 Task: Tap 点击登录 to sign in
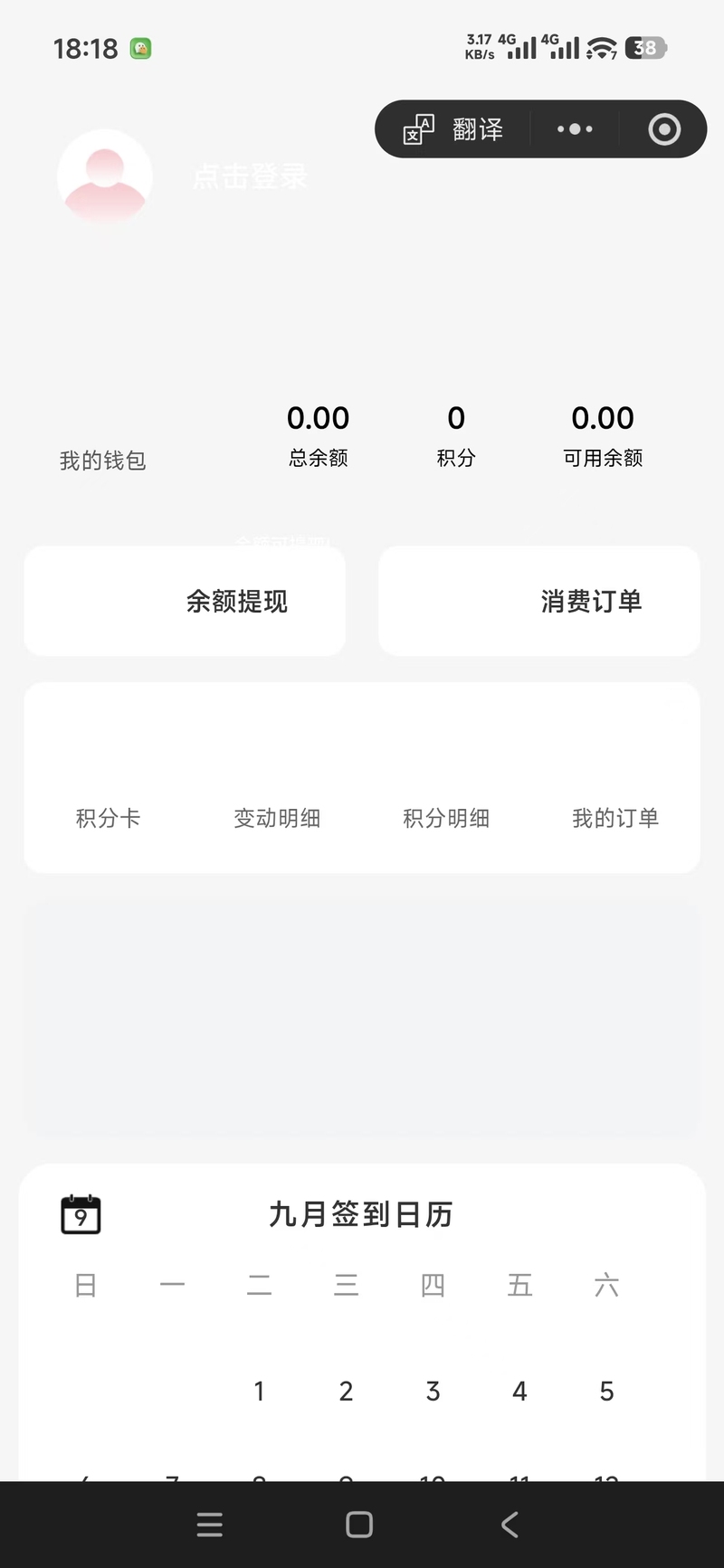[x=250, y=177]
